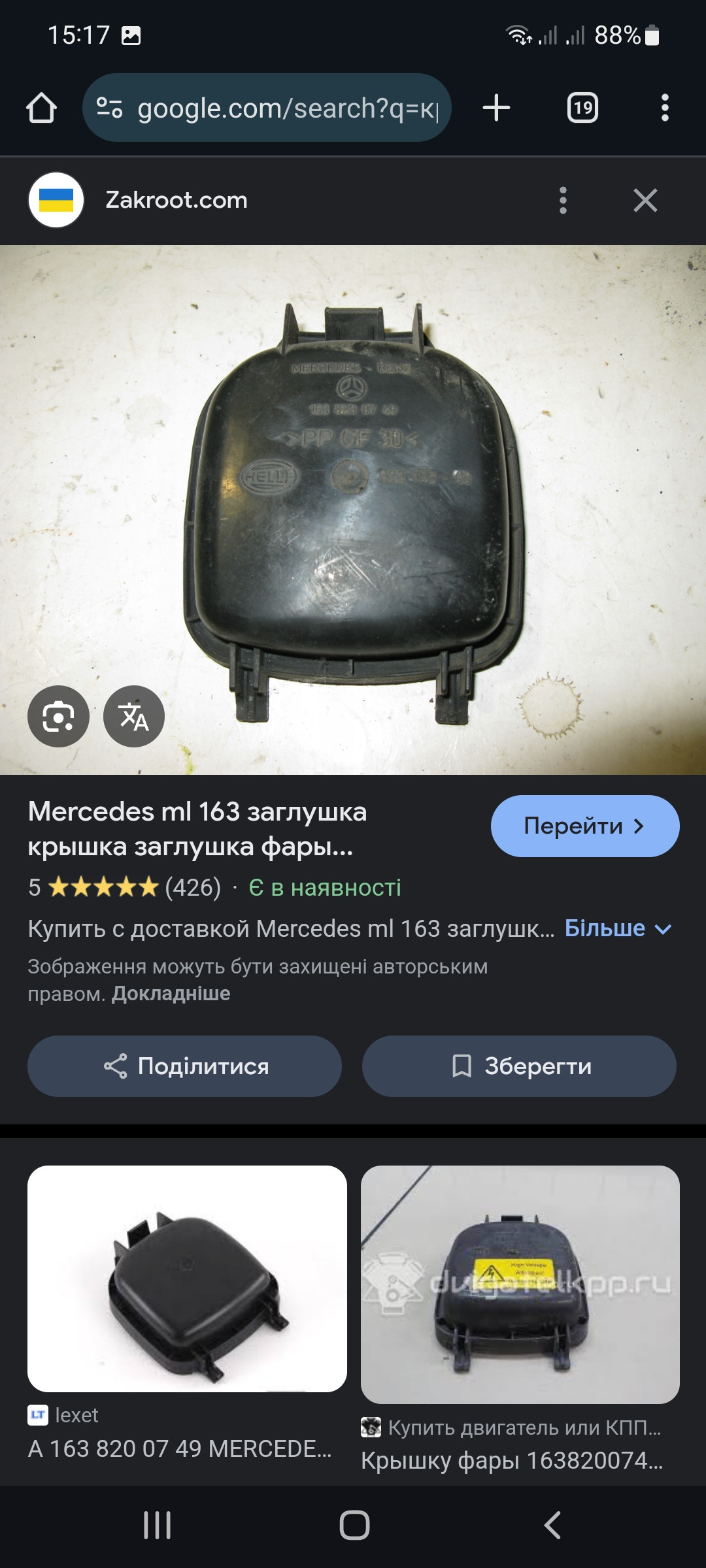Open the Chrome overflow menu
This screenshot has height=1568, width=706.
pyautogui.click(x=665, y=108)
